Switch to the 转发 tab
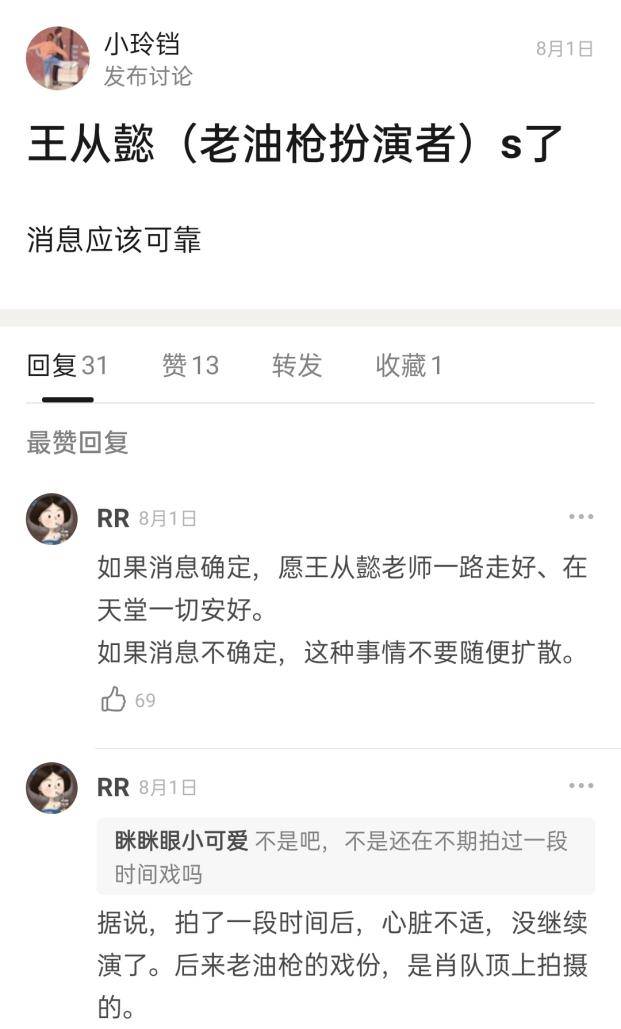 (297, 366)
